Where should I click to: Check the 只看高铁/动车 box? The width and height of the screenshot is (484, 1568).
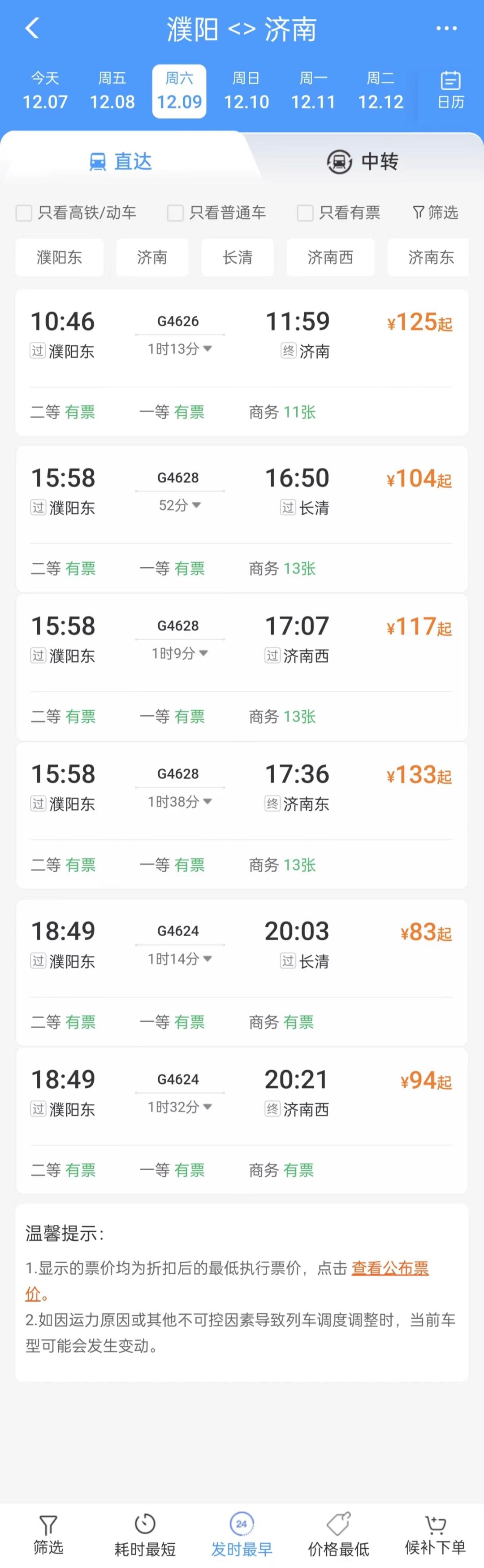point(24,213)
